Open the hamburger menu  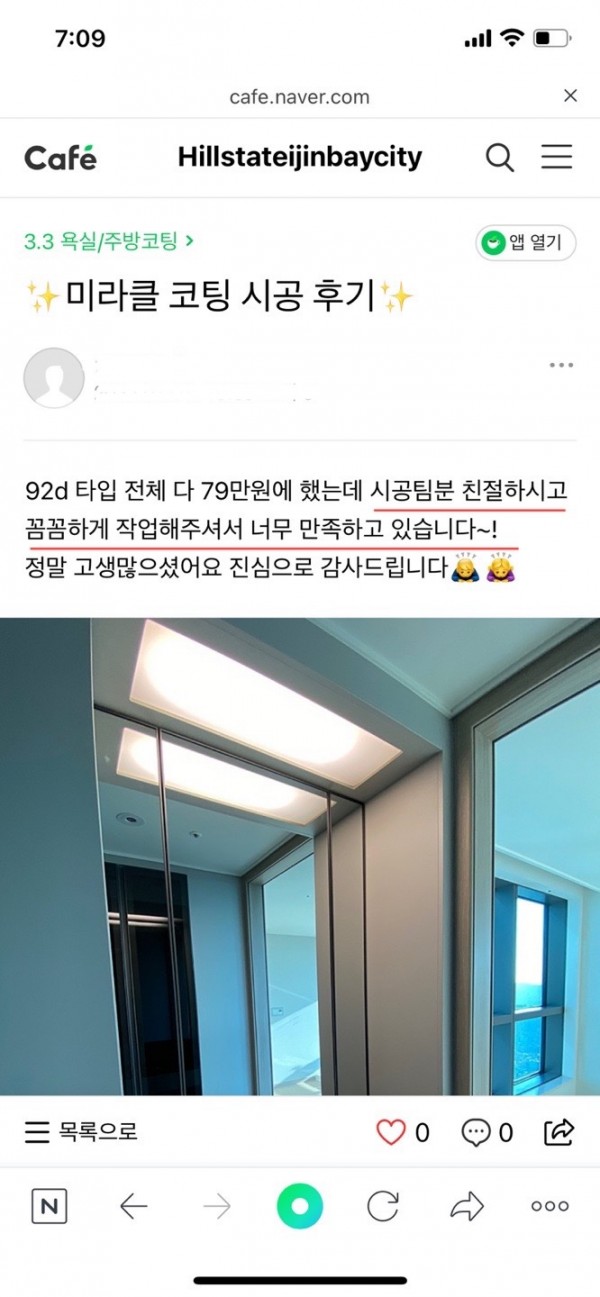click(x=556, y=157)
